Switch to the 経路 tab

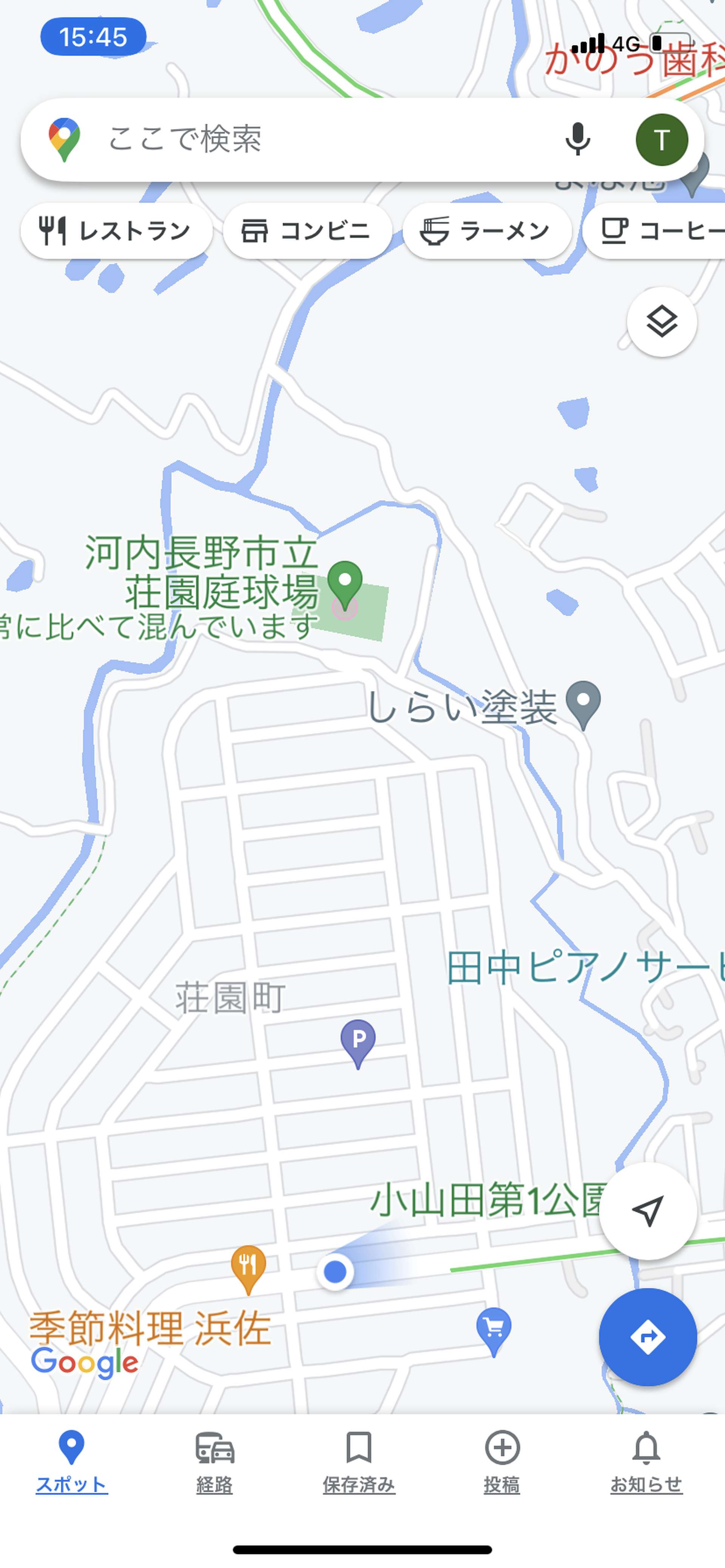(214, 1462)
